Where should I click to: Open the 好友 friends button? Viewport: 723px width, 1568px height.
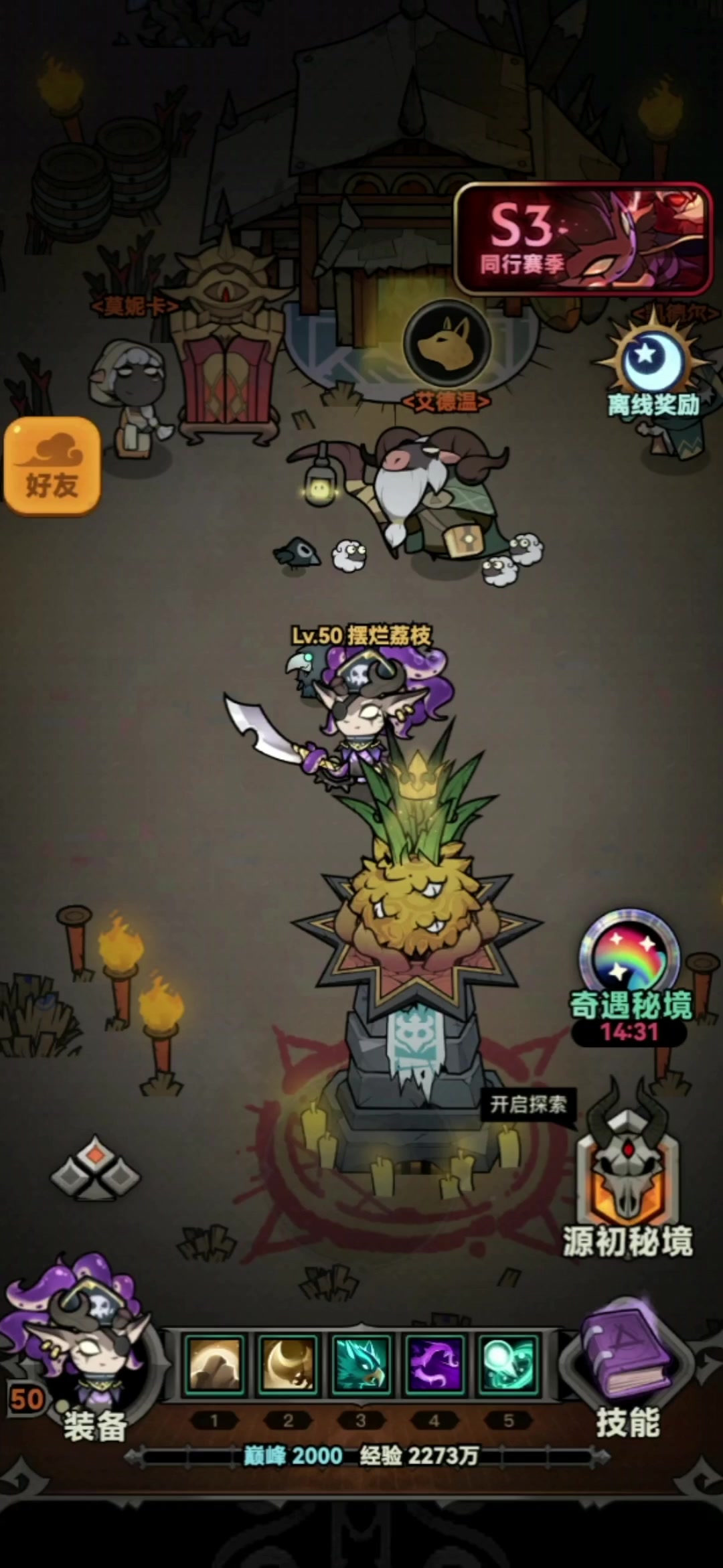(x=52, y=466)
